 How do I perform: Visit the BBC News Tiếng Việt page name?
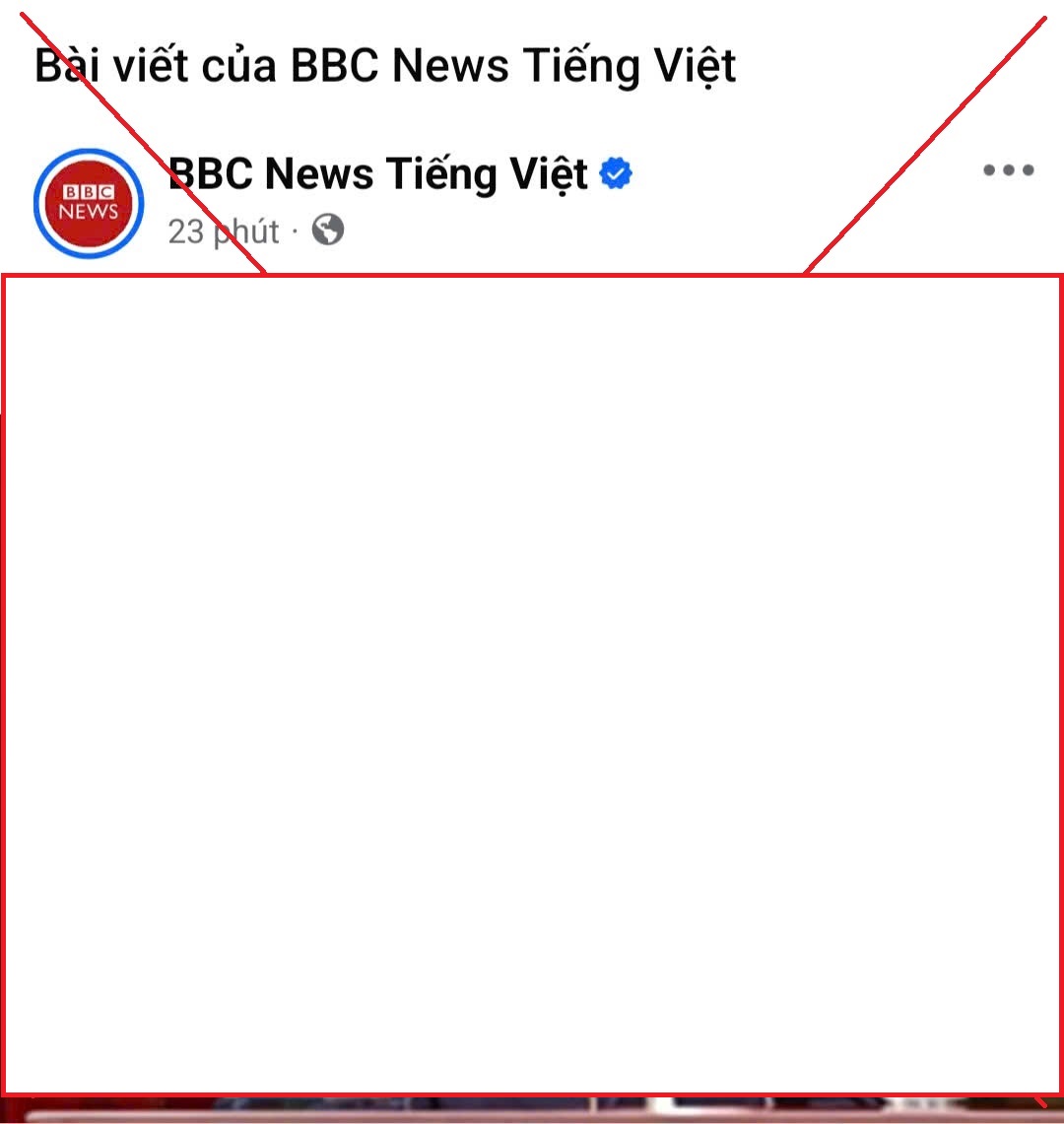click(x=378, y=174)
